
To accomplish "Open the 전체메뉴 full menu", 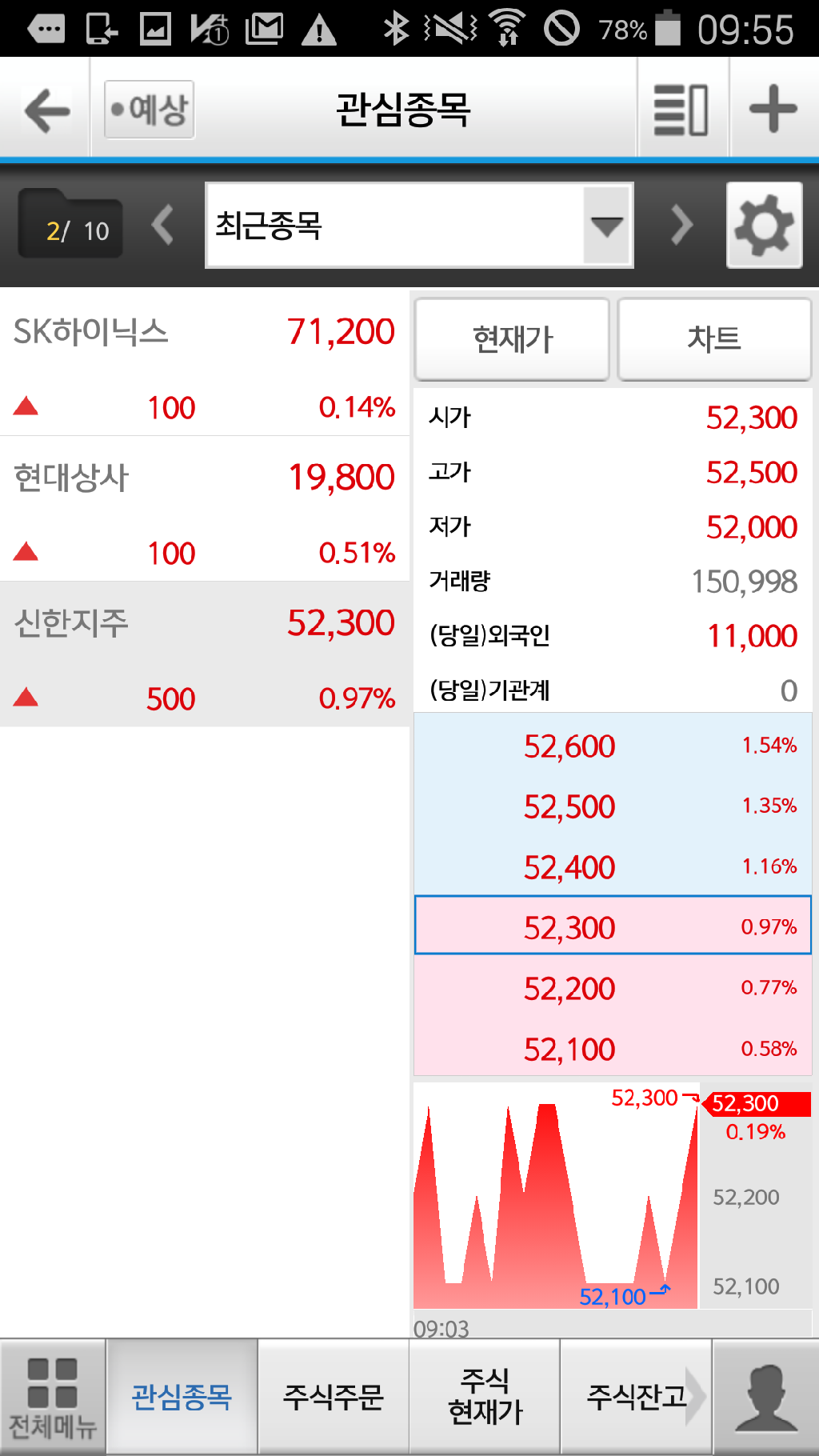I will coord(53,1398).
